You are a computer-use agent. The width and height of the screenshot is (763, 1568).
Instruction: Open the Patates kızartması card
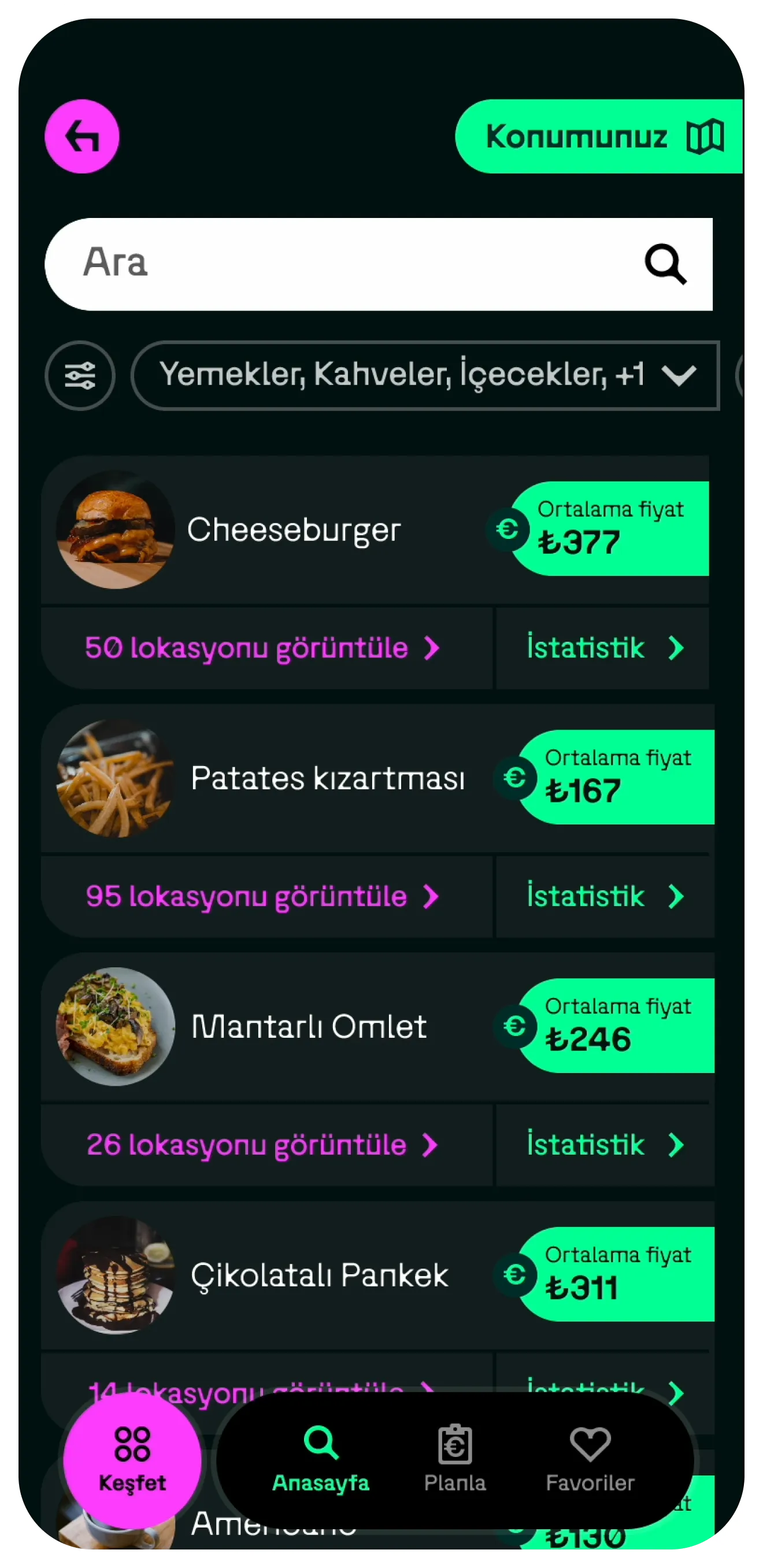[327, 778]
